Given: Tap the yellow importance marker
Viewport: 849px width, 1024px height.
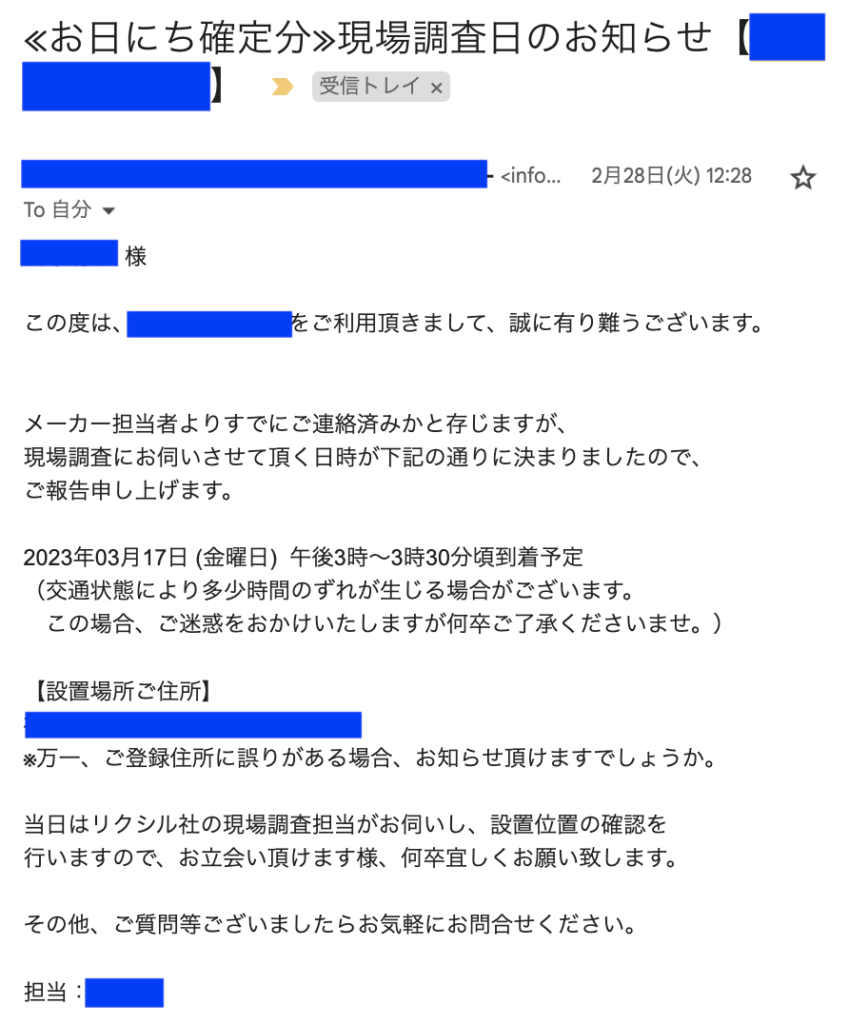Looking at the screenshot, I should [x=283, y=88].
